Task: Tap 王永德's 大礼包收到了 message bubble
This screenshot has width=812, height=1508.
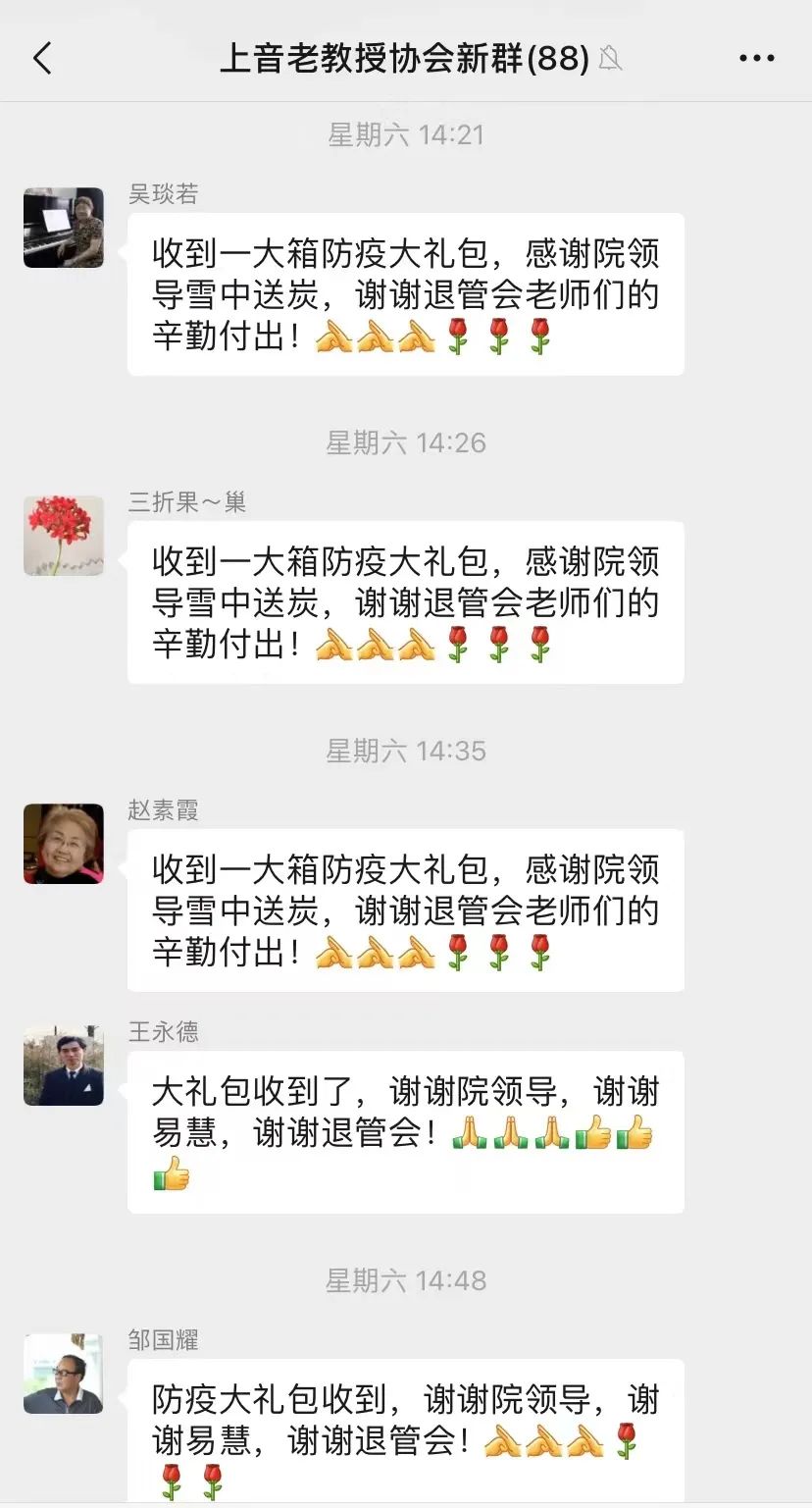Action: click(x=407, y=1133)
